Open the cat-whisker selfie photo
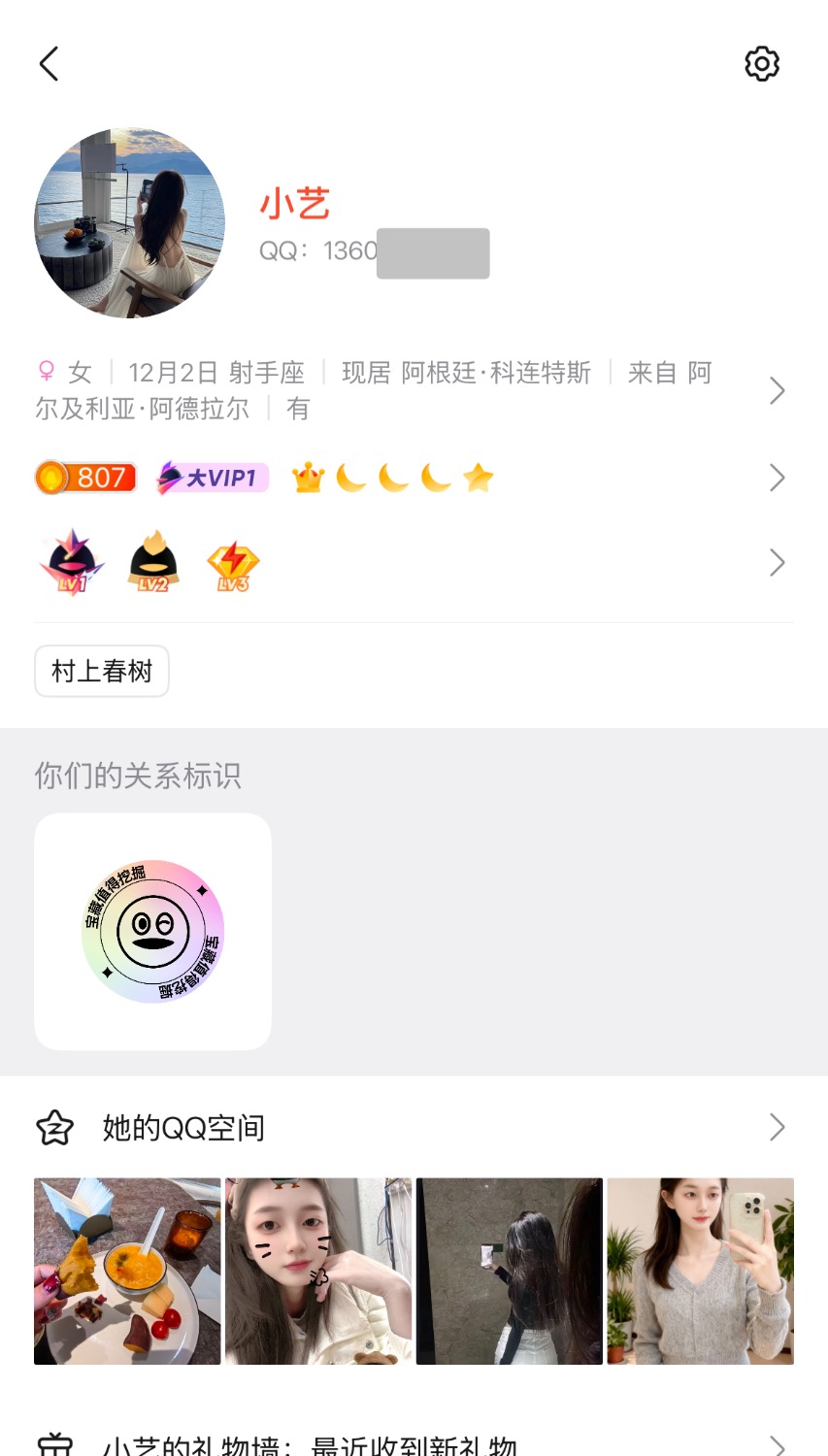 click(318, 1271)
